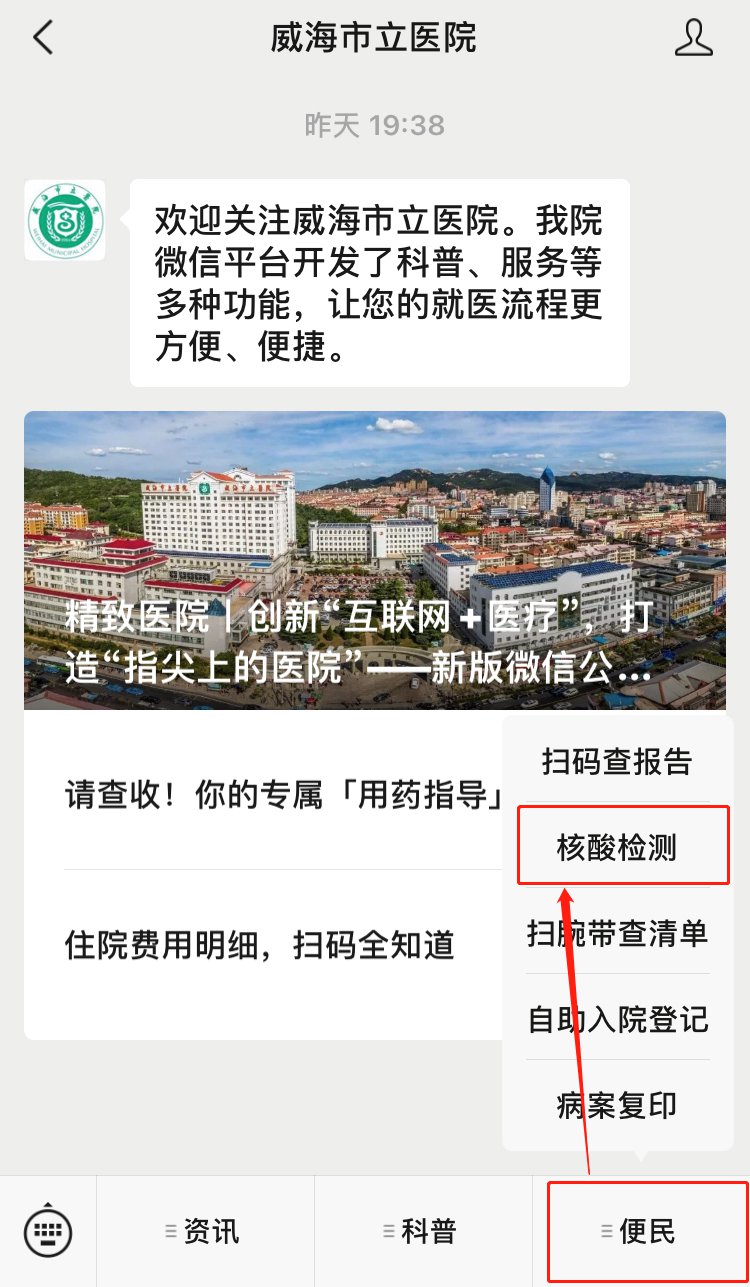Select 自助入院登记
This screenshot has height=1287, width=750.
point(617,1019)
